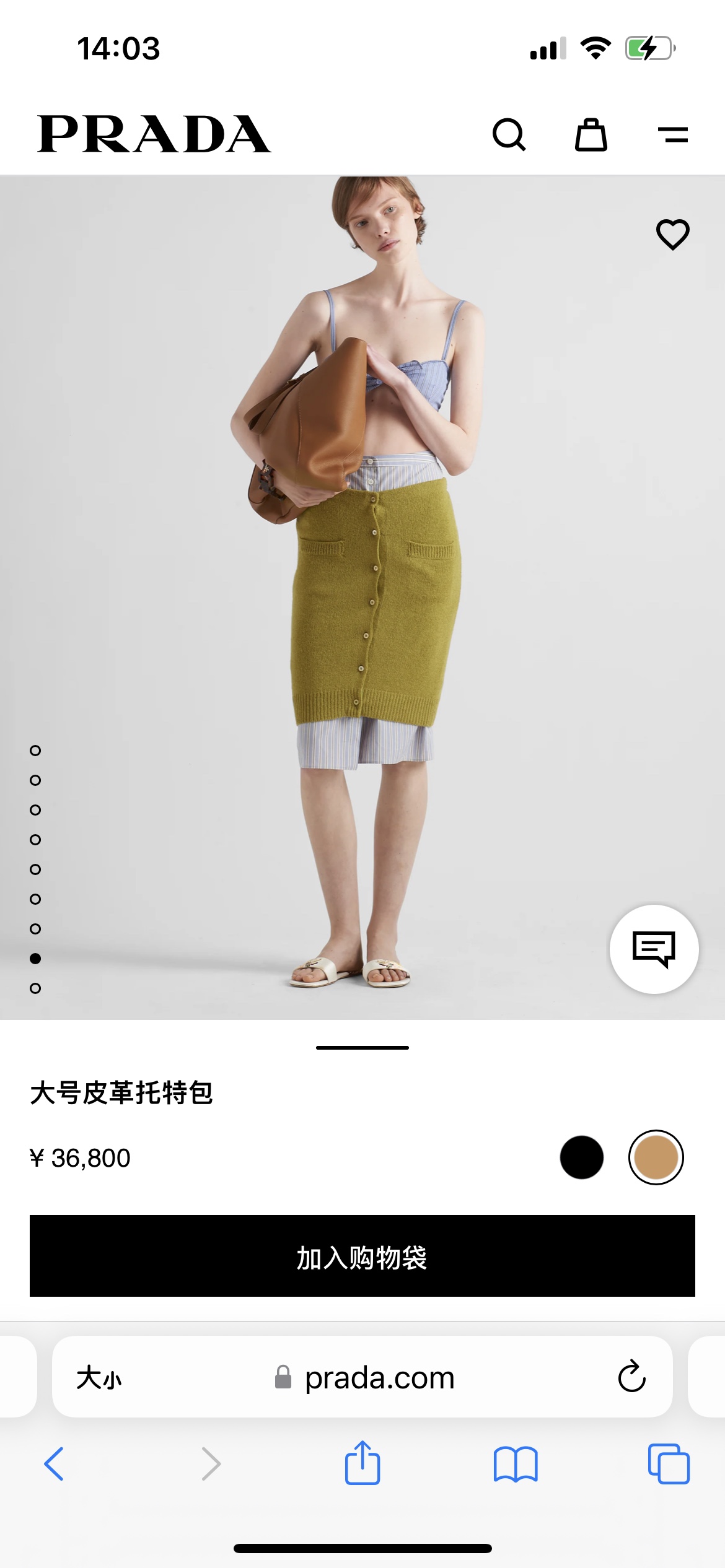The image size is (725, 1568).
Task: Show all open tabs
Action: (668, 1464)
